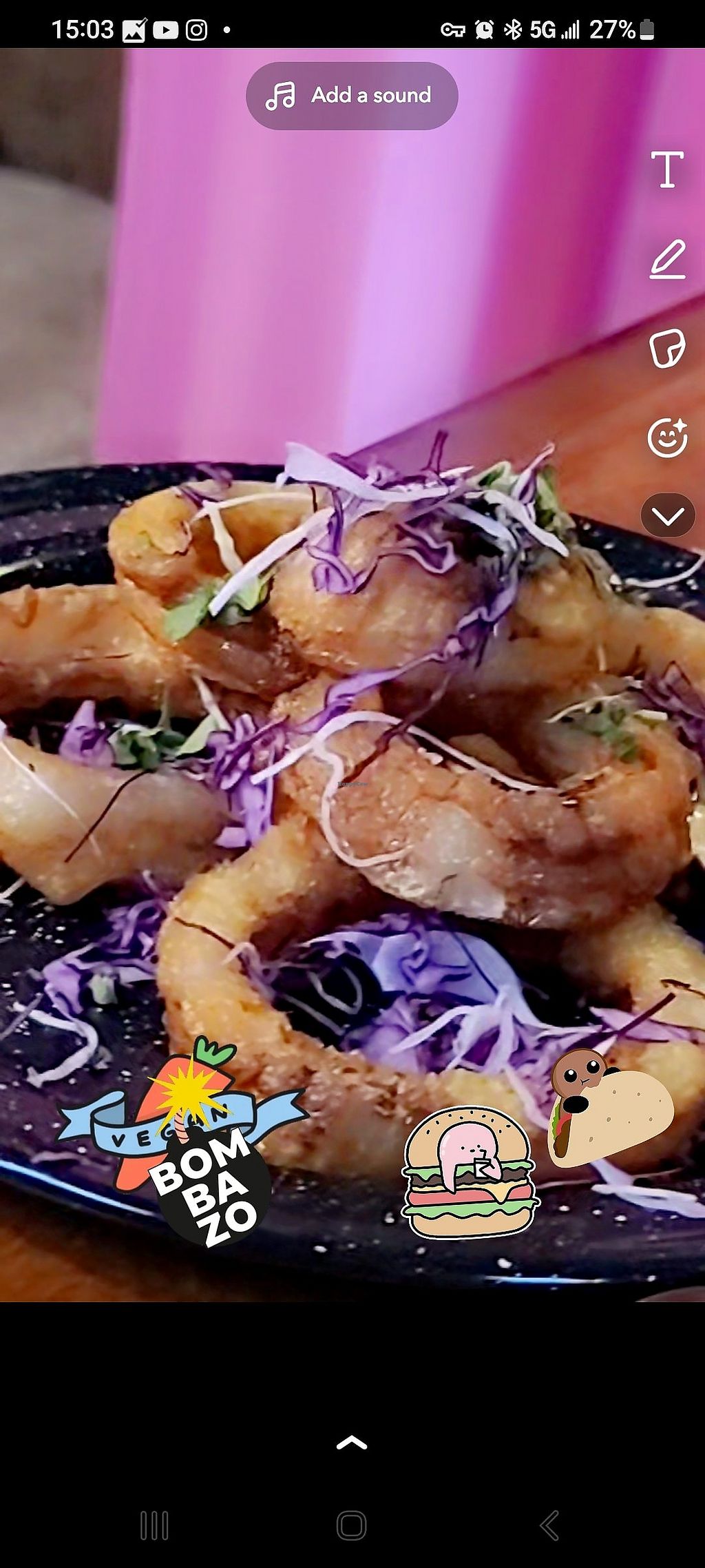Go back using the system back button
This screenshot has width=705, height=1568.
coord(549,1526)
